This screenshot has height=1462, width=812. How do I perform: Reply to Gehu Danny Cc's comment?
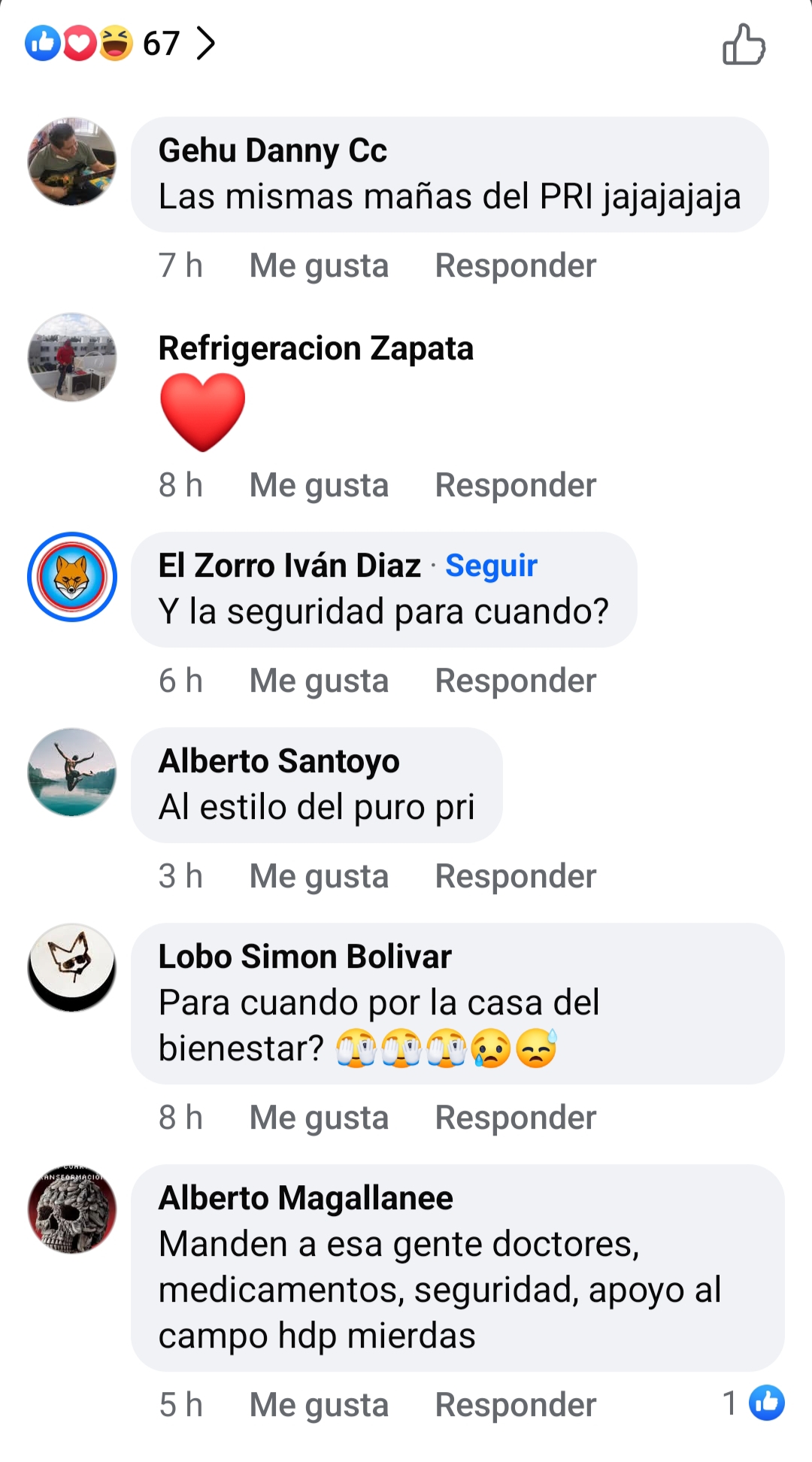(x=515, y=265)
